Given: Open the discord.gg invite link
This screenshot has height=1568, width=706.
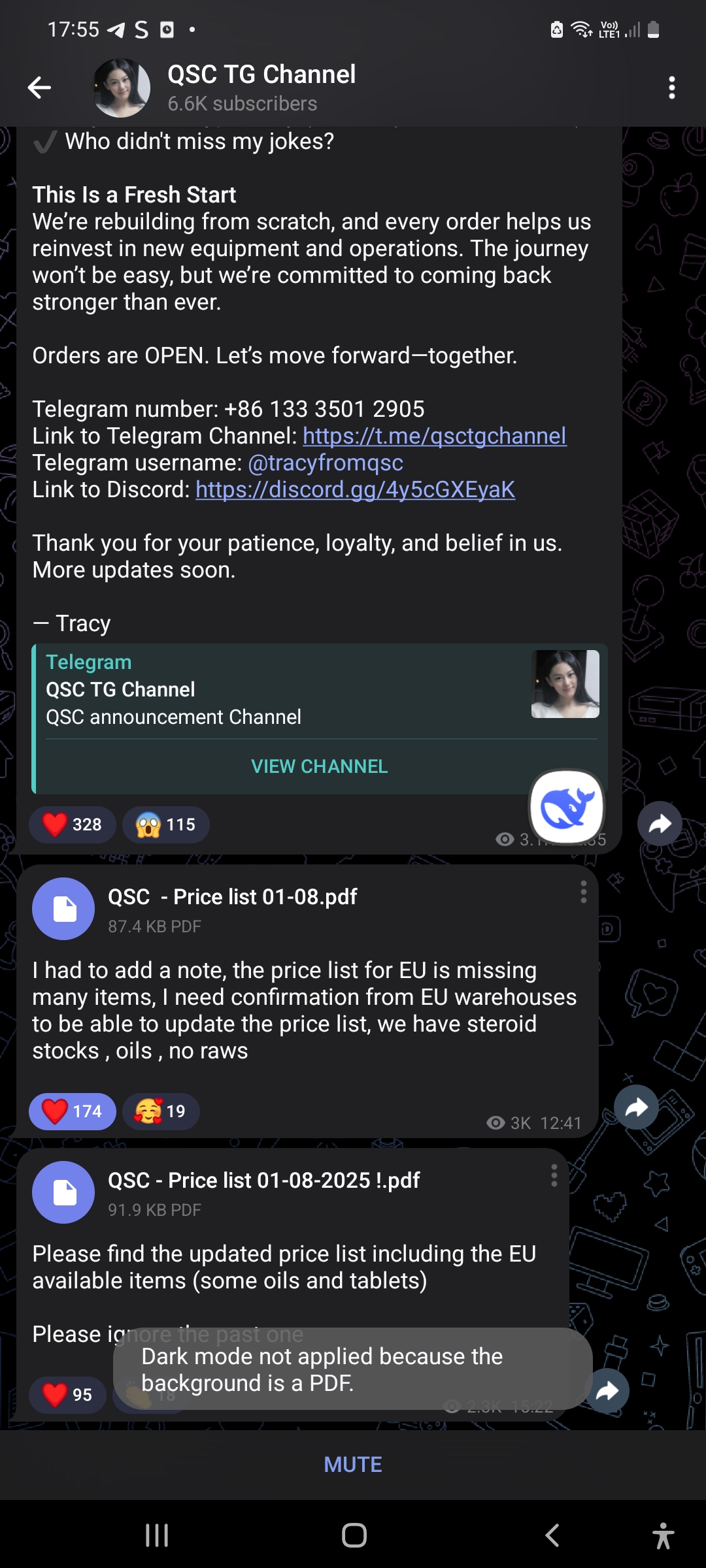Looking at the screenshot, I should click(355, 489).
